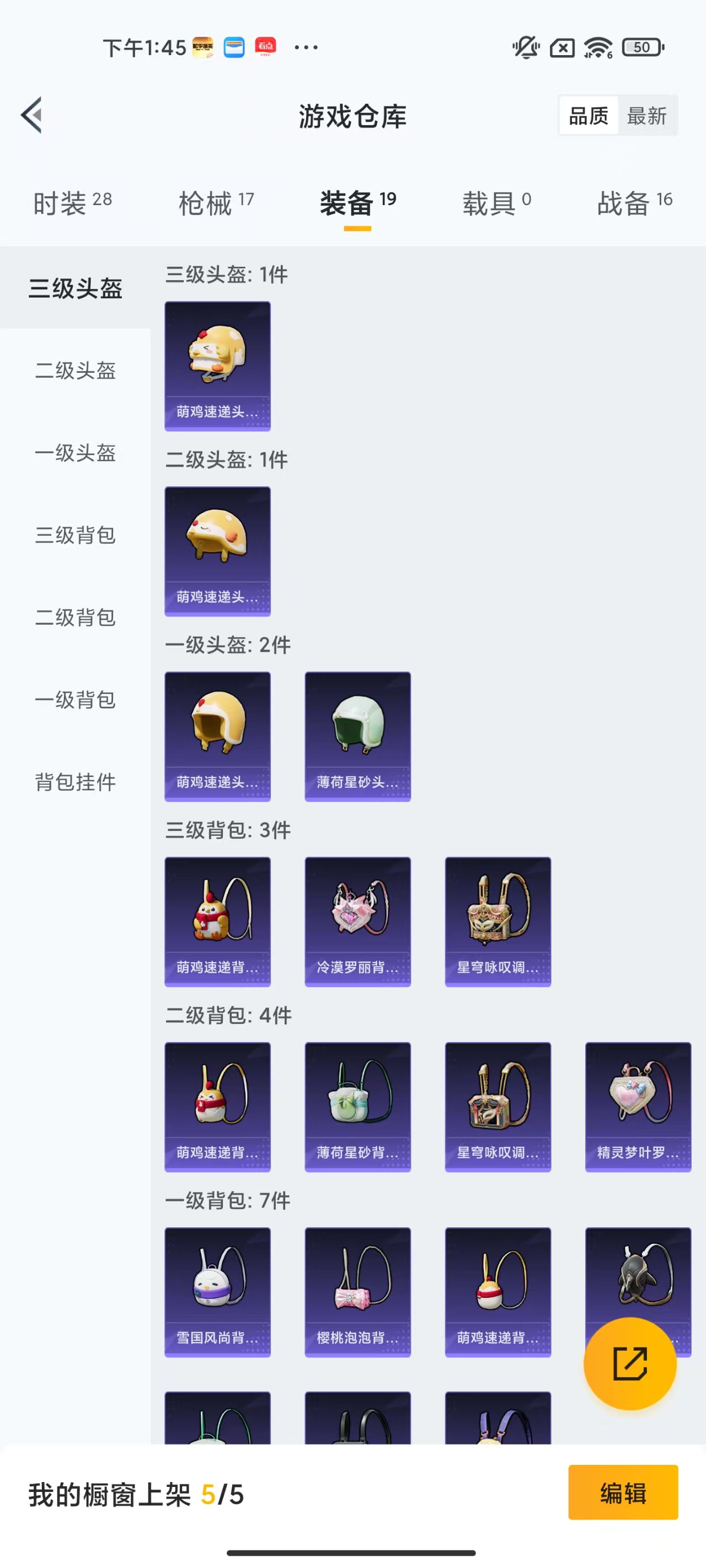
Task: Tap the back arrow beside 游戏仓库
Action: pos(31,115)
